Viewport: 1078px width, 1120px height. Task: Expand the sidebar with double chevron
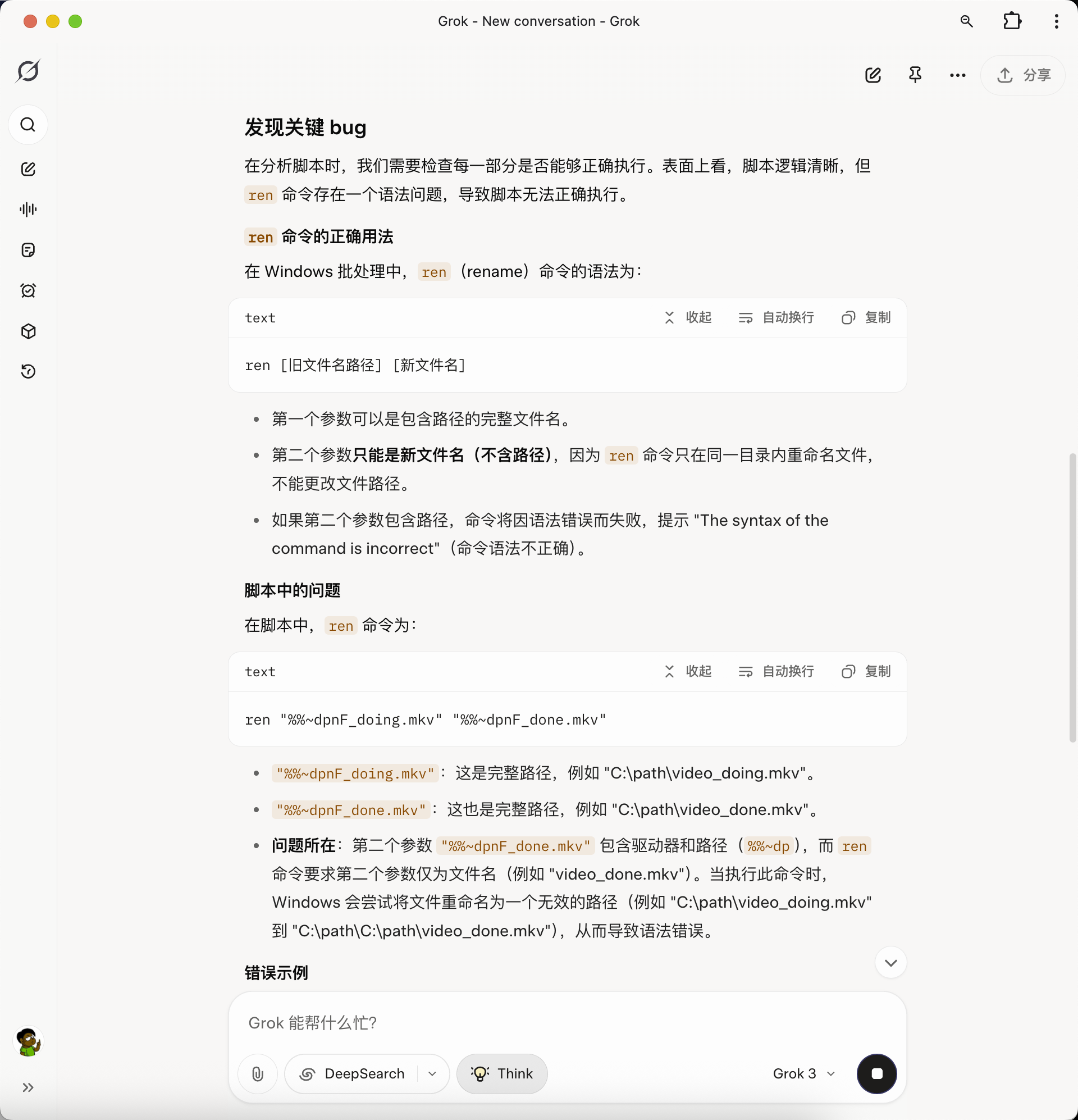(28, 1087)
